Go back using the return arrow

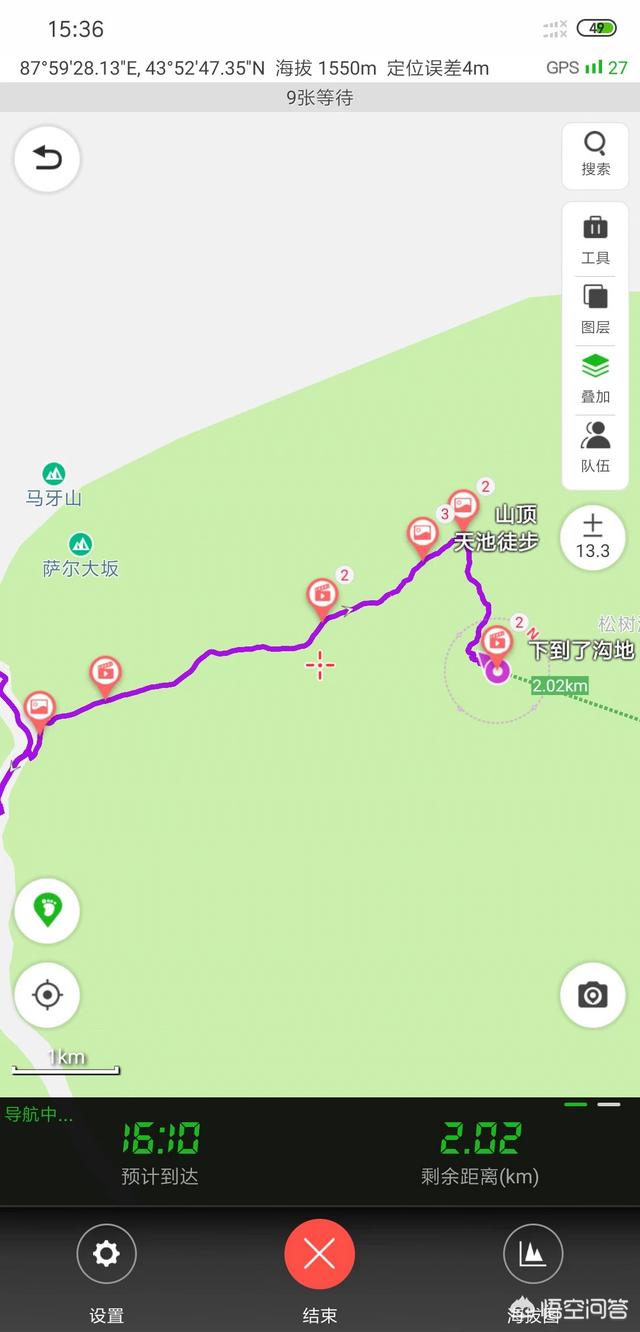point(47,159)
